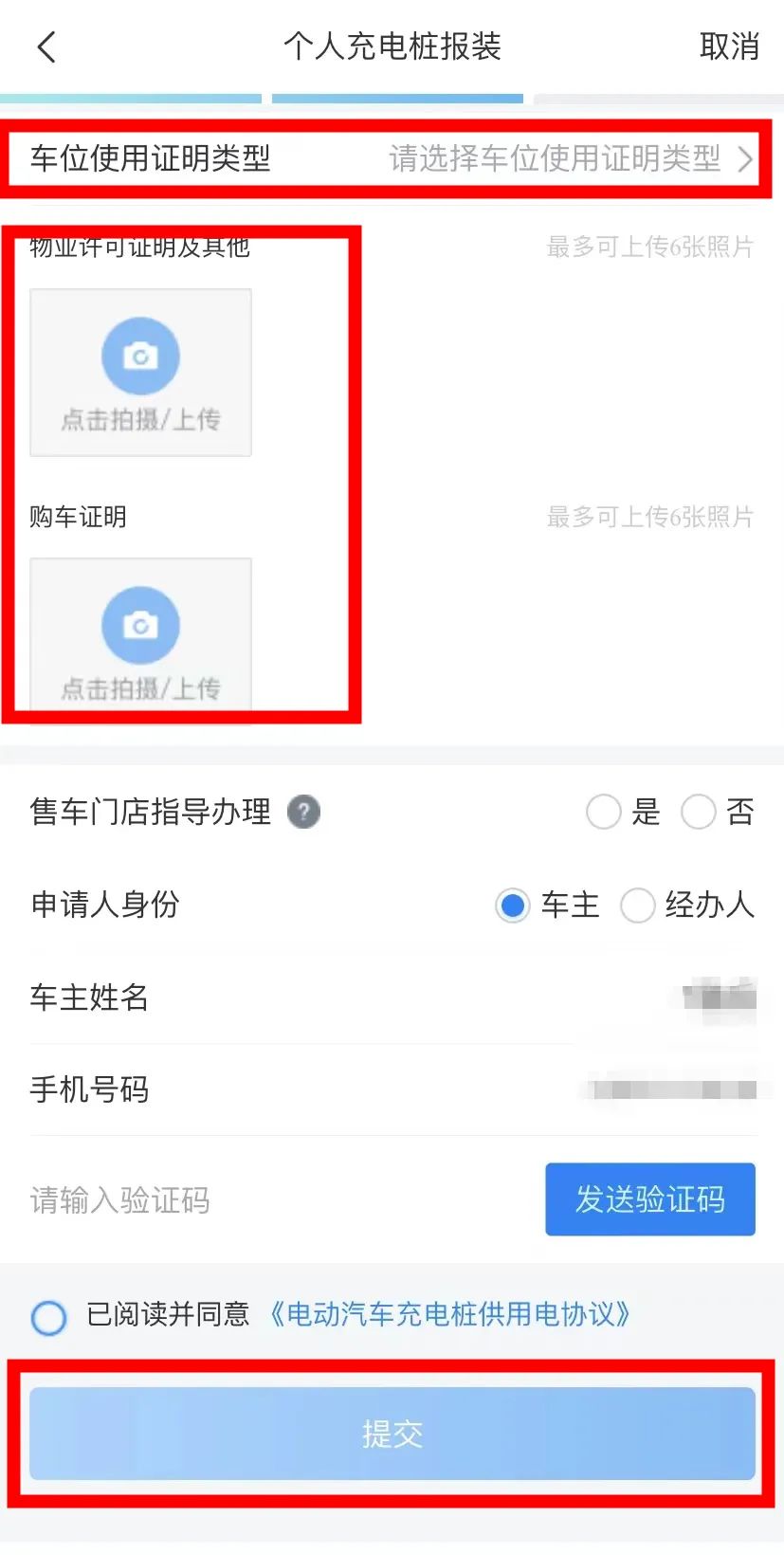Open the 车位使用证明类型 selector
The width and height of the screenshot is (784, 1555).
click(x=569, y=158)
